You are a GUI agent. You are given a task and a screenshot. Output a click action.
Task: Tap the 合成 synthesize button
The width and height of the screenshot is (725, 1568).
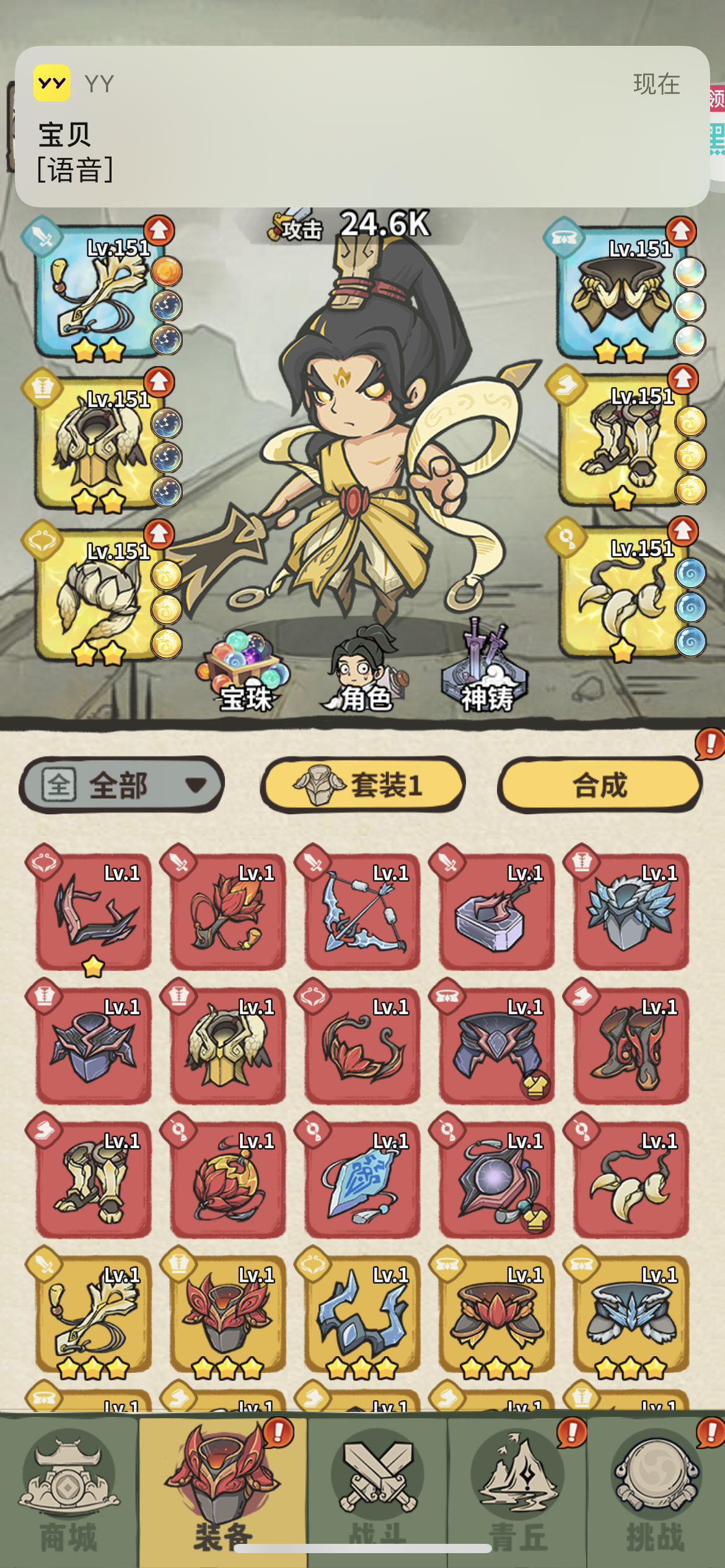599,785
